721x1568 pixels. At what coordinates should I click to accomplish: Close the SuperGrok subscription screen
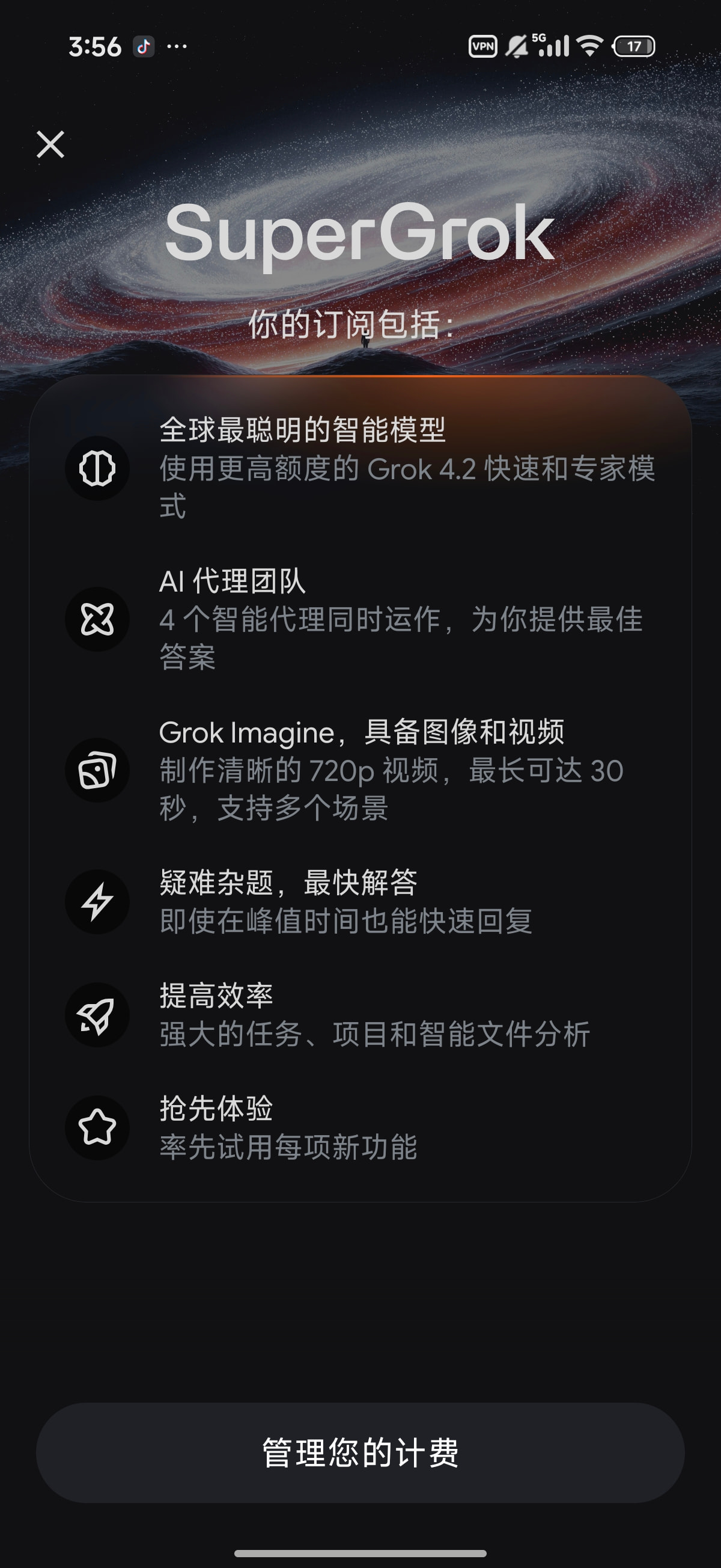click(50, 144)
